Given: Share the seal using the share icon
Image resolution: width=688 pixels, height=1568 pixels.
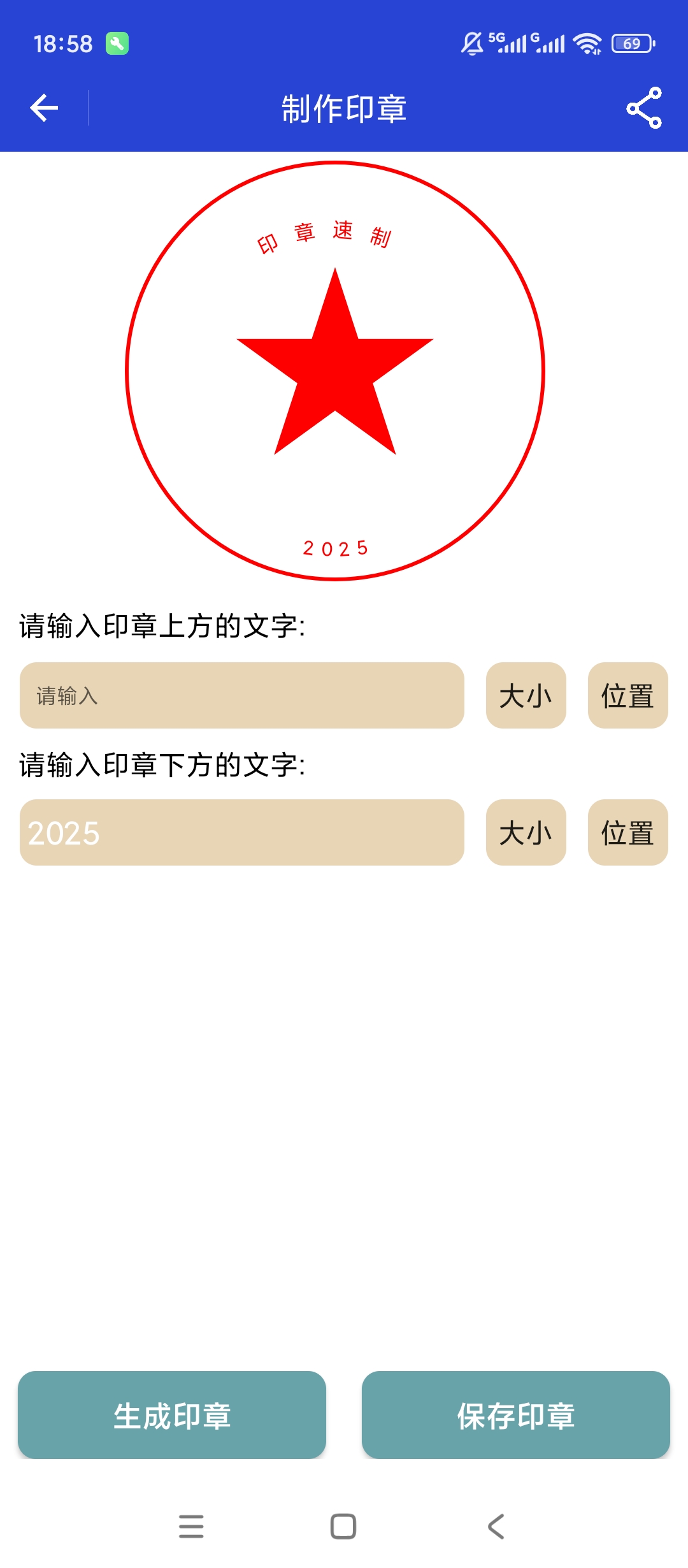Looking at the screenshot, I should [644, 108].
